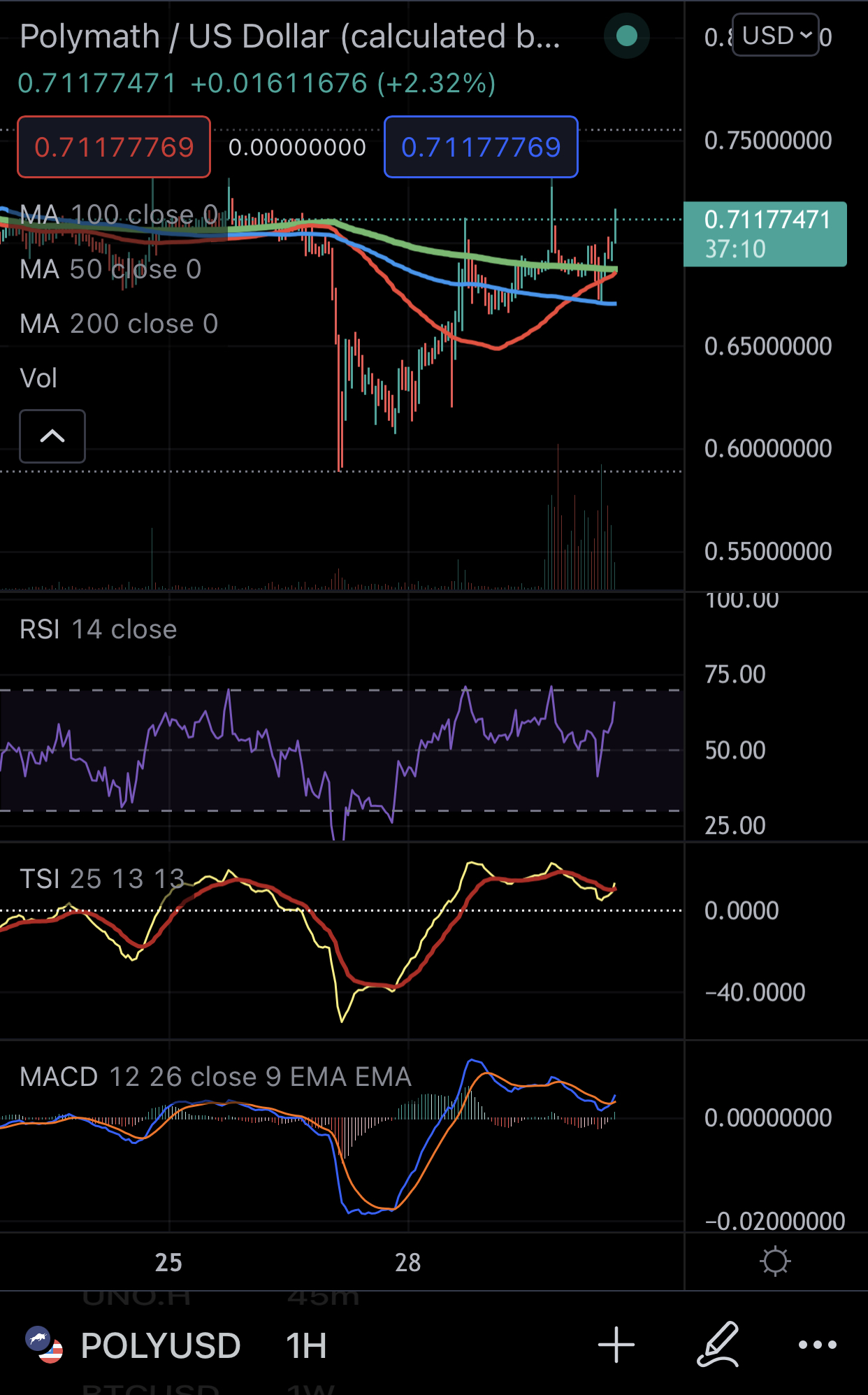Screen dimensions: 868x1395
Task: Open the drawing tools pencil
Action: 718,1345
